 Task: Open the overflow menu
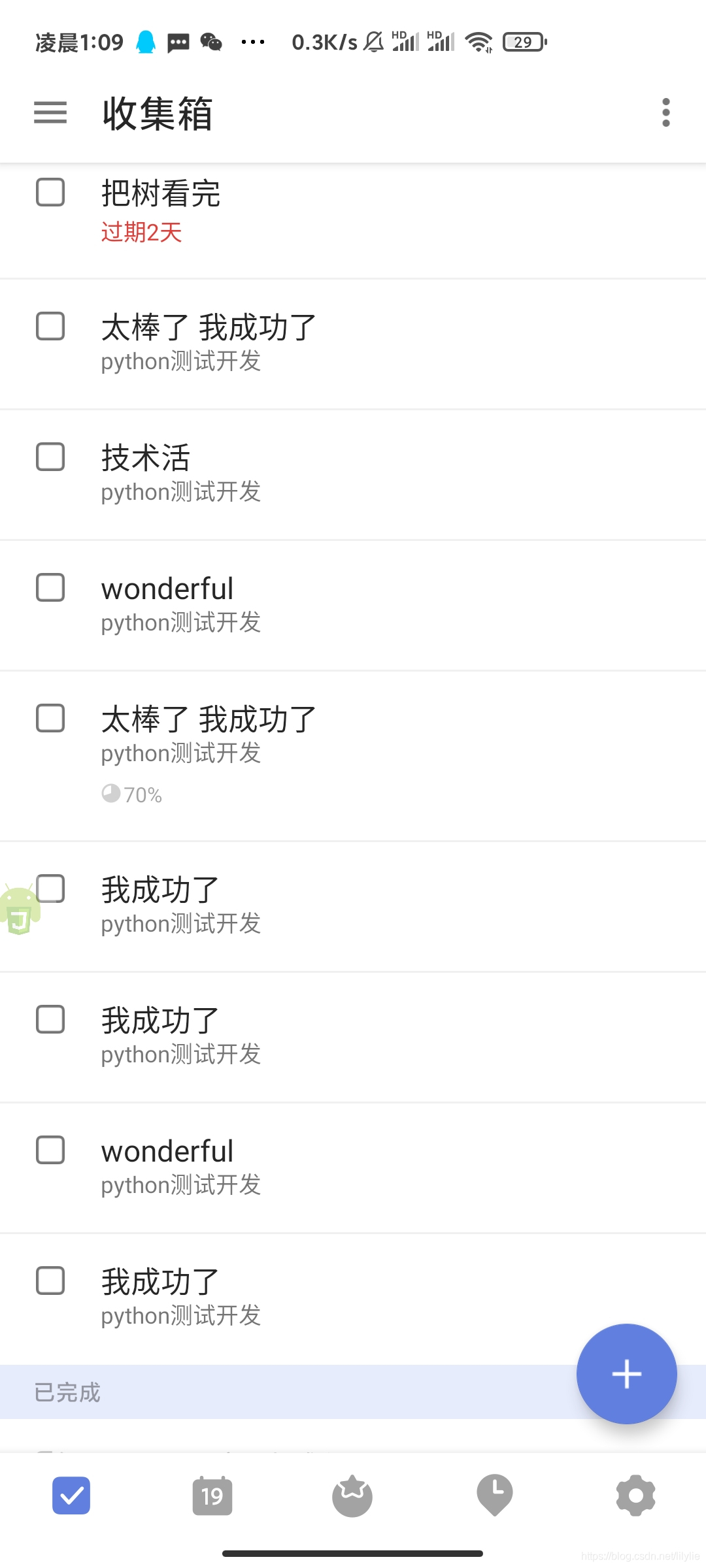[665, 112]
